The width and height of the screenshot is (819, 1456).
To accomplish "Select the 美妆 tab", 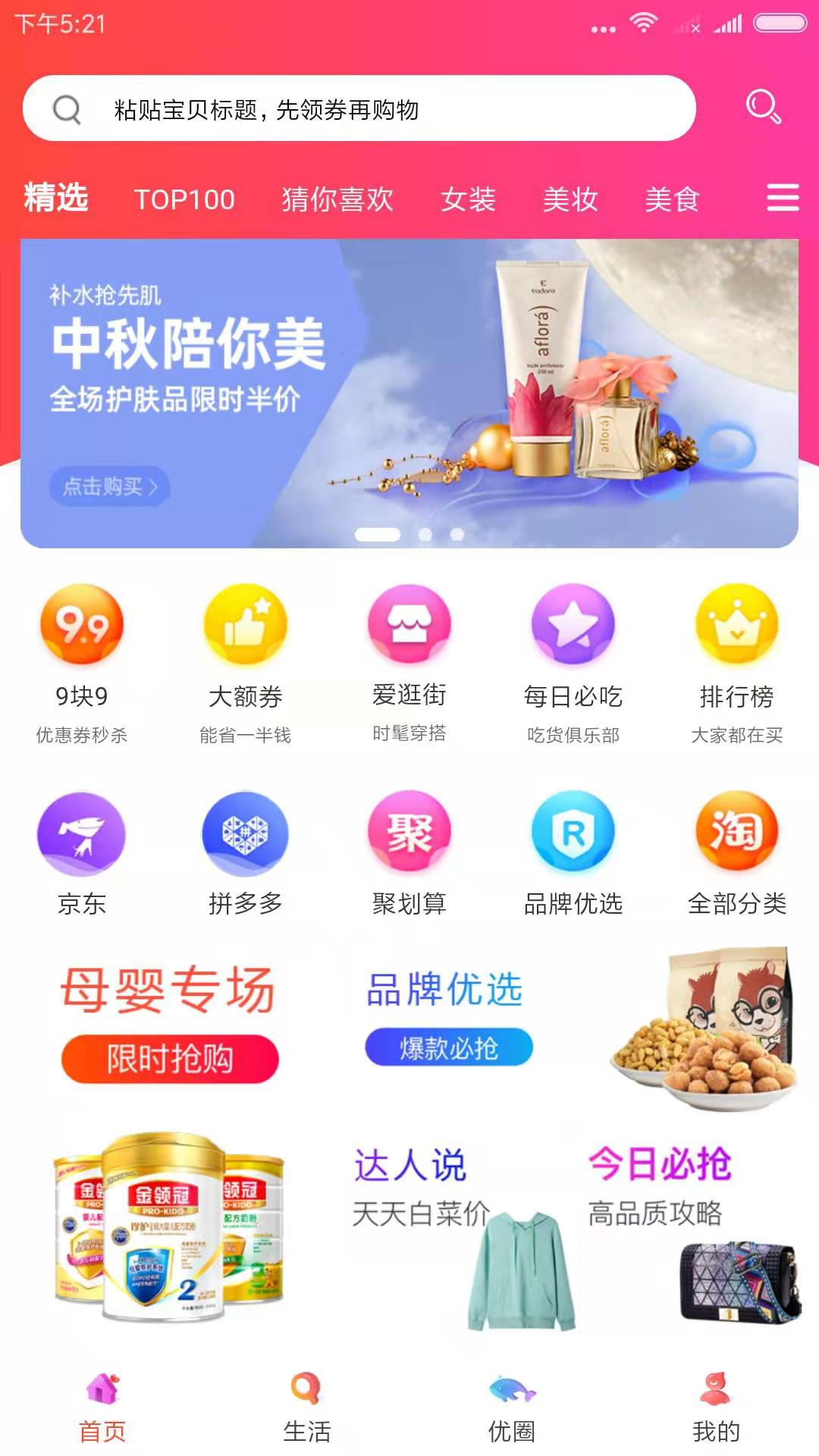I will (570, 199).
